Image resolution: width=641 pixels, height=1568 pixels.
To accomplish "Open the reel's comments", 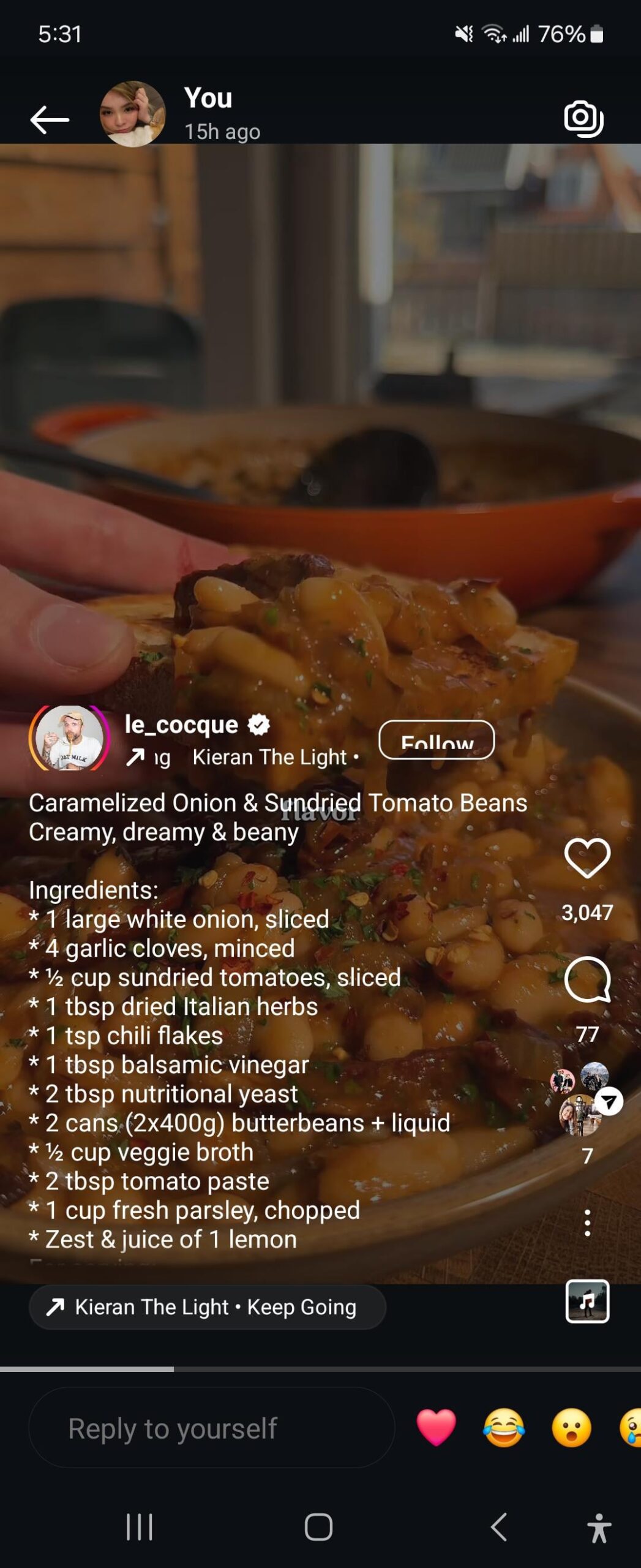I will coord(587,979).
